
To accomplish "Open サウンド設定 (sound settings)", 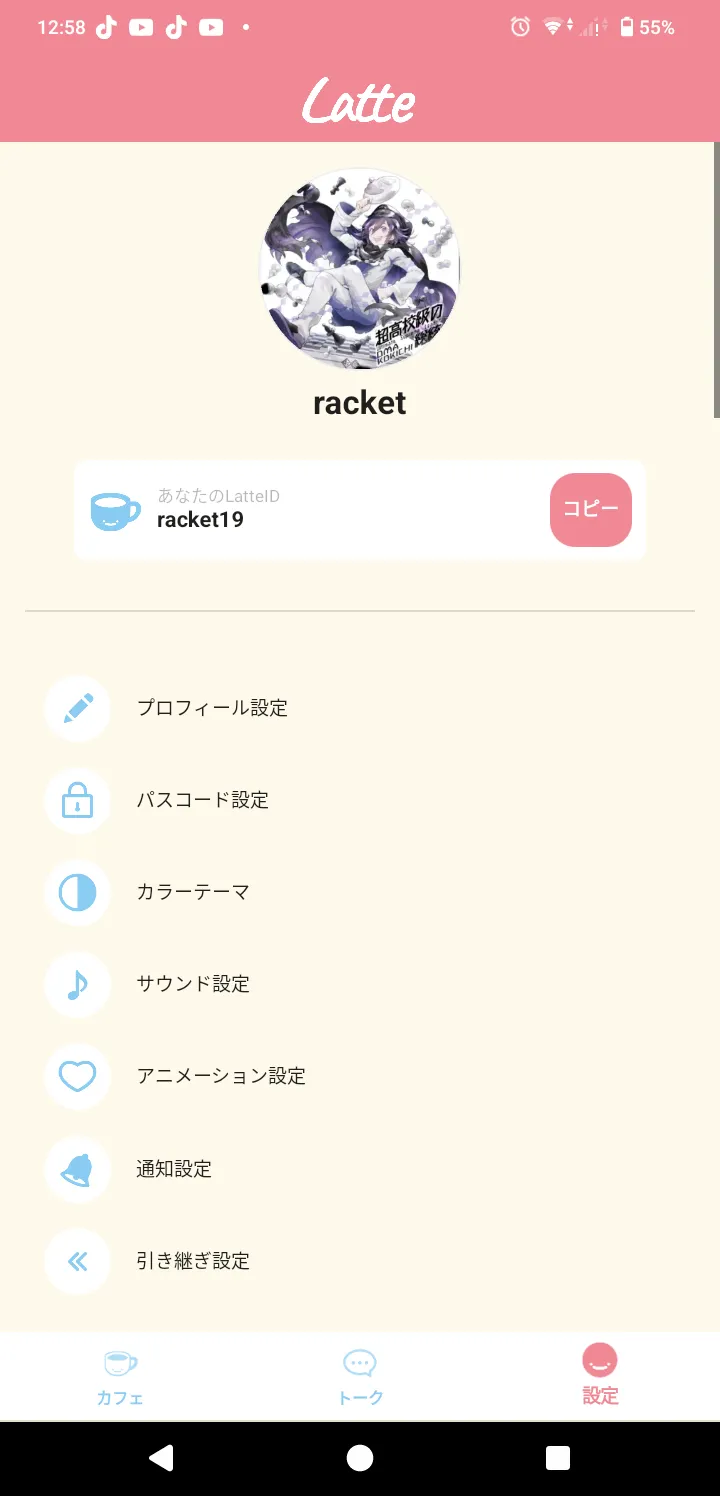I will 192,984.
